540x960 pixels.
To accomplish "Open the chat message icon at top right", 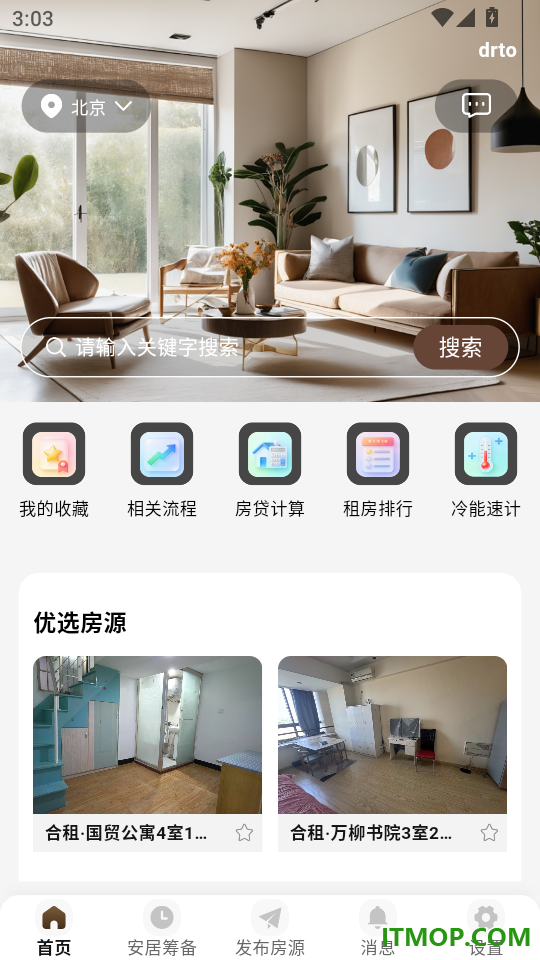I will (476, 106).
